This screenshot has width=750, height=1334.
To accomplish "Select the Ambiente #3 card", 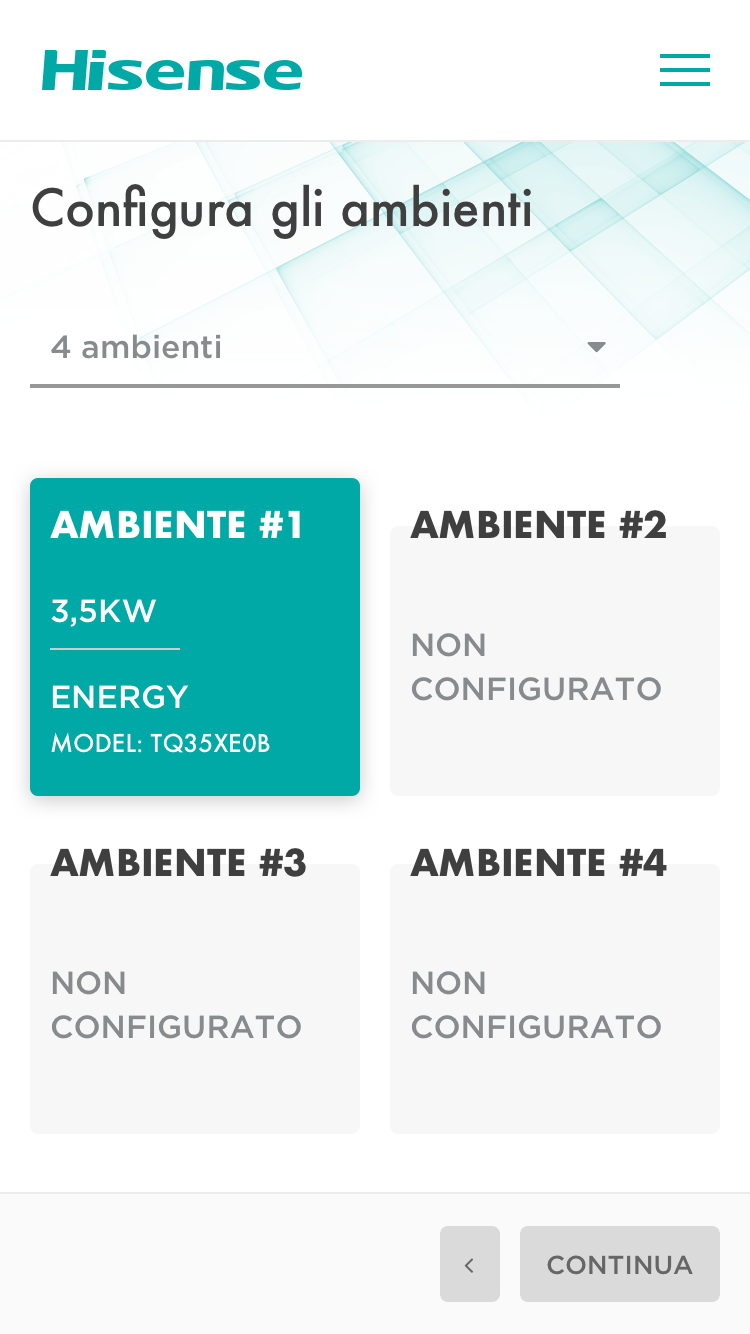I will [195, 998].
